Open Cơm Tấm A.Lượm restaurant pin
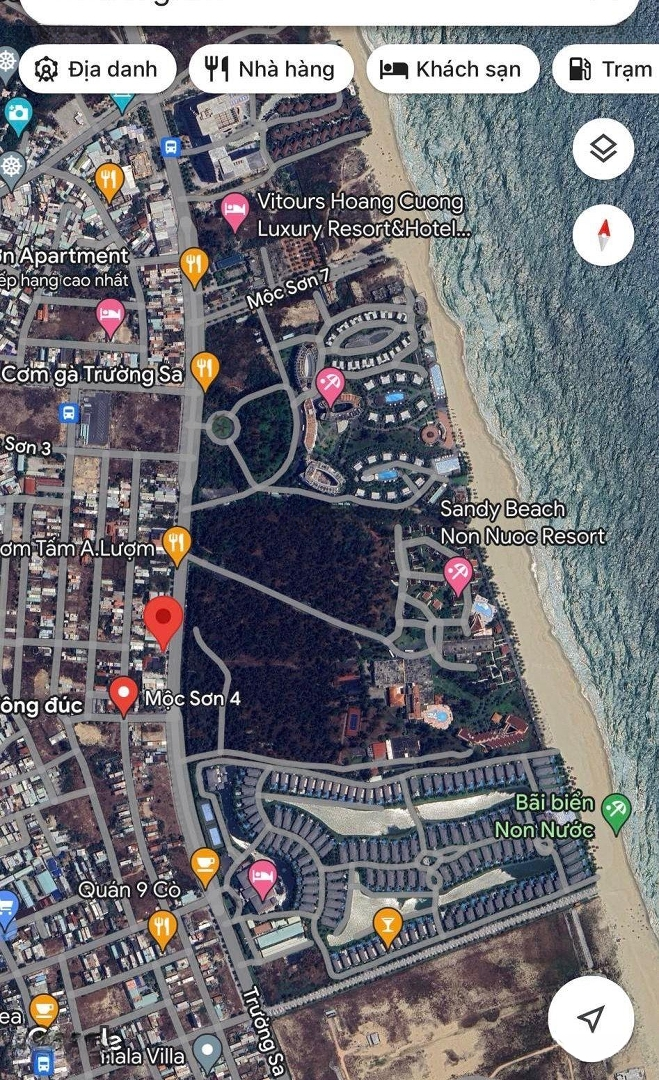The width and height of the screenshot is (659, 1080). click(x=176, y=545)
